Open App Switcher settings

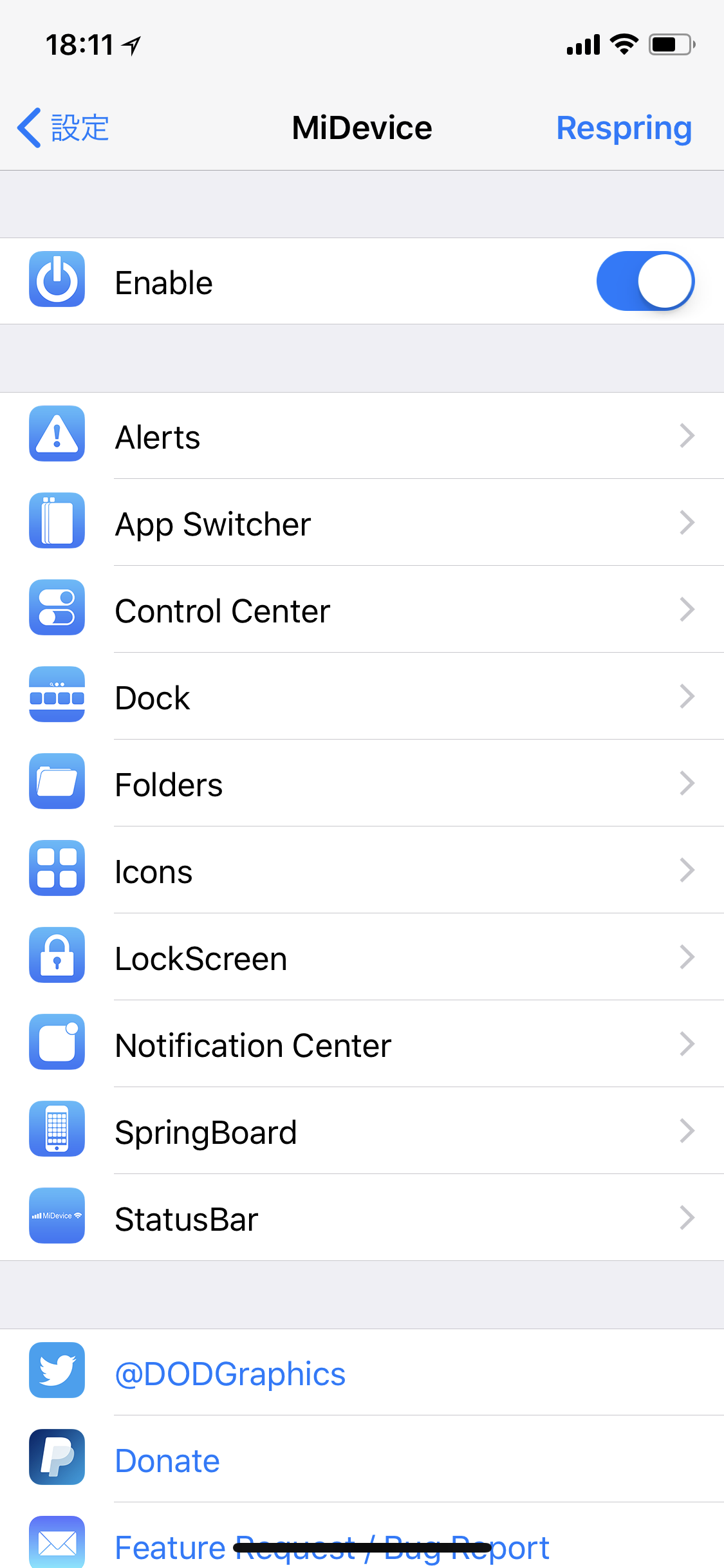coord(362,523)
